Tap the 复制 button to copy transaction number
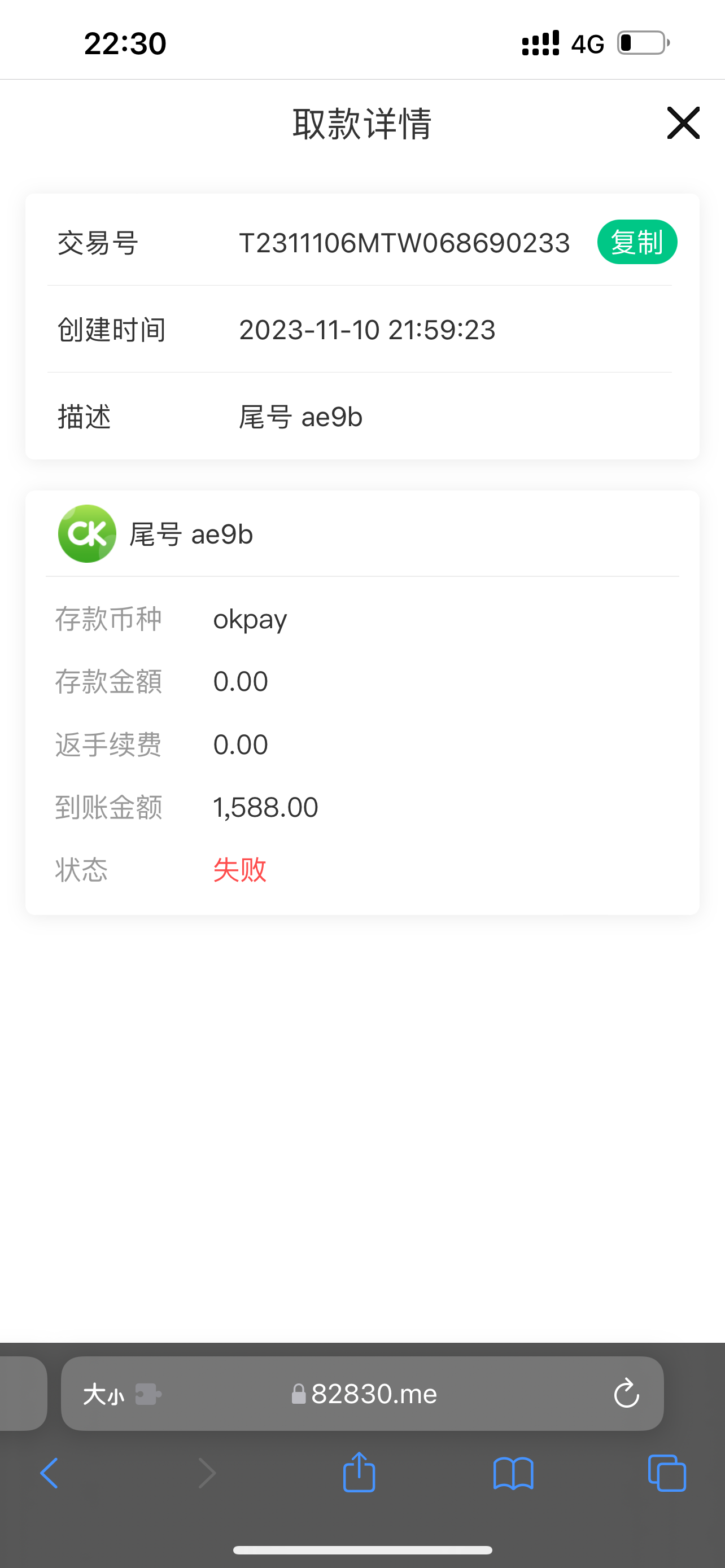This screenshot has width=725, height=1568. [x=637, y=242]
